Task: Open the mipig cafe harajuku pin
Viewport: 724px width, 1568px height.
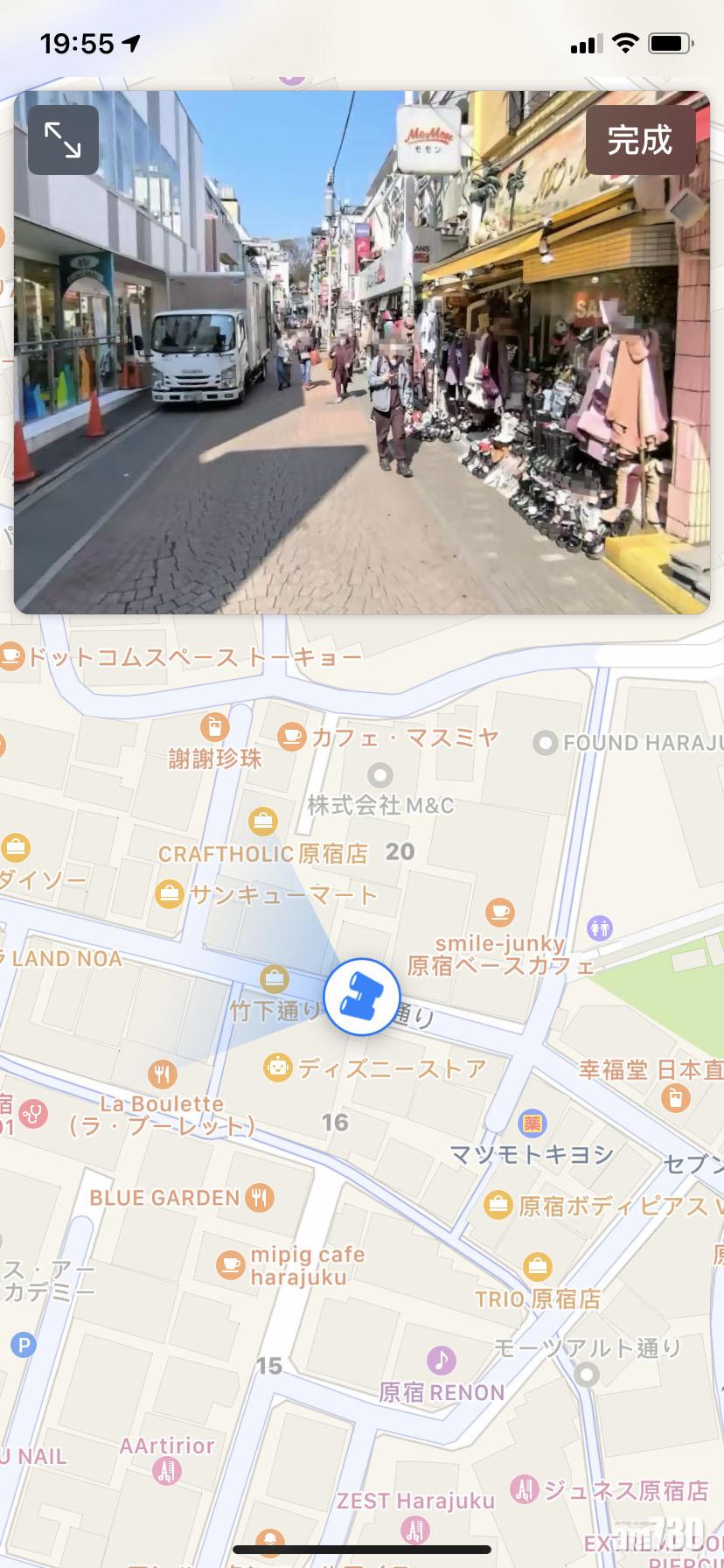Action: click(x=230, y=1264)
